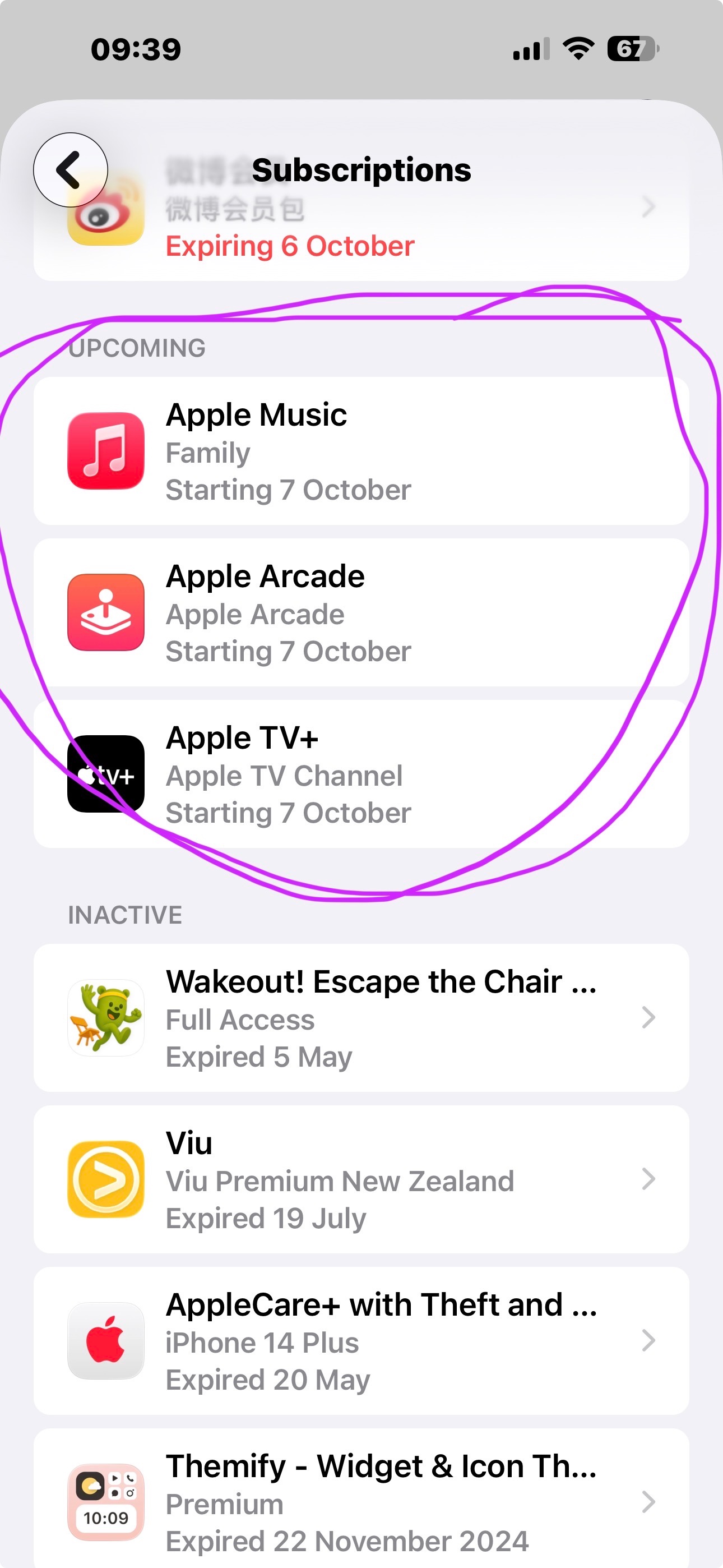The width and height of the screenshot is (723, 1568).
Task: Go back from Subscriptions
Action: click(71, 170)
